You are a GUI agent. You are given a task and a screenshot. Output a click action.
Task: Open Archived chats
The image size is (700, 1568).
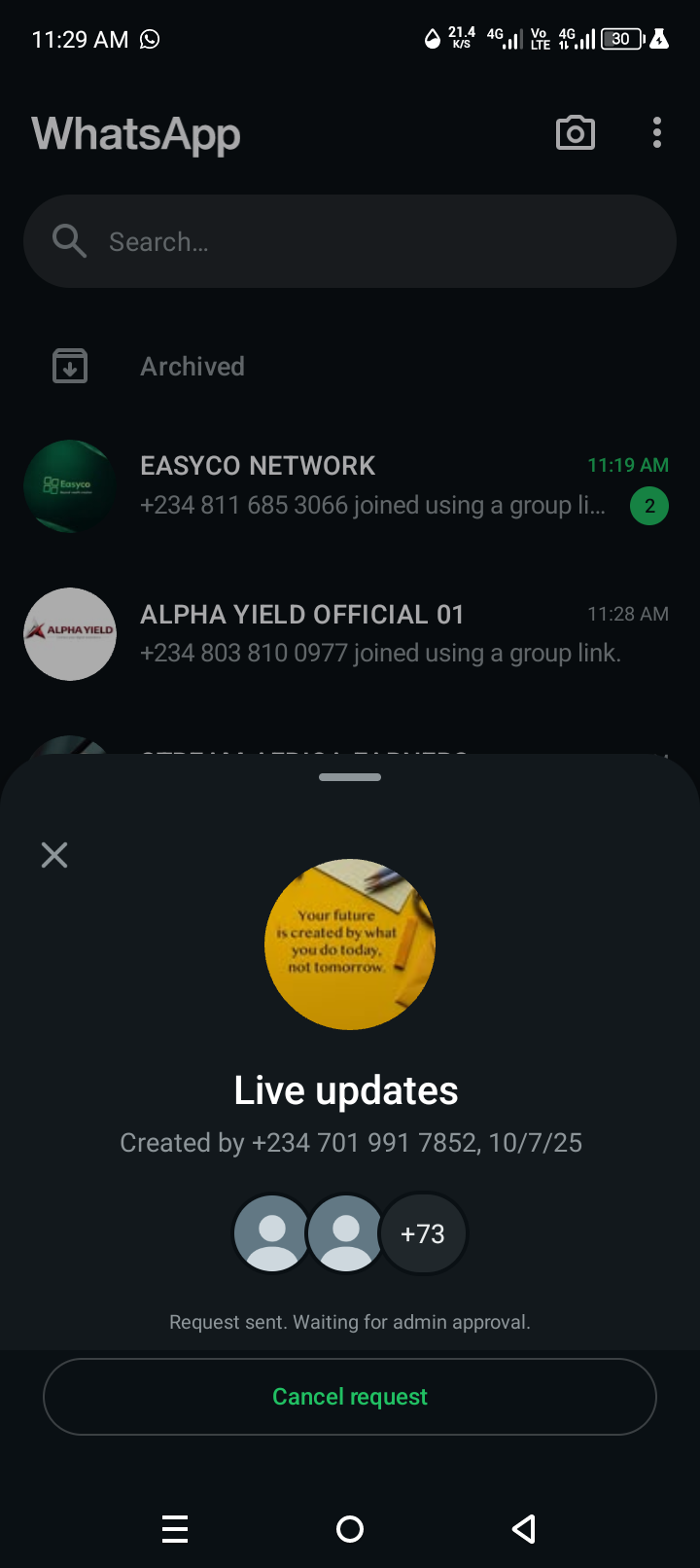coord(192,367)
